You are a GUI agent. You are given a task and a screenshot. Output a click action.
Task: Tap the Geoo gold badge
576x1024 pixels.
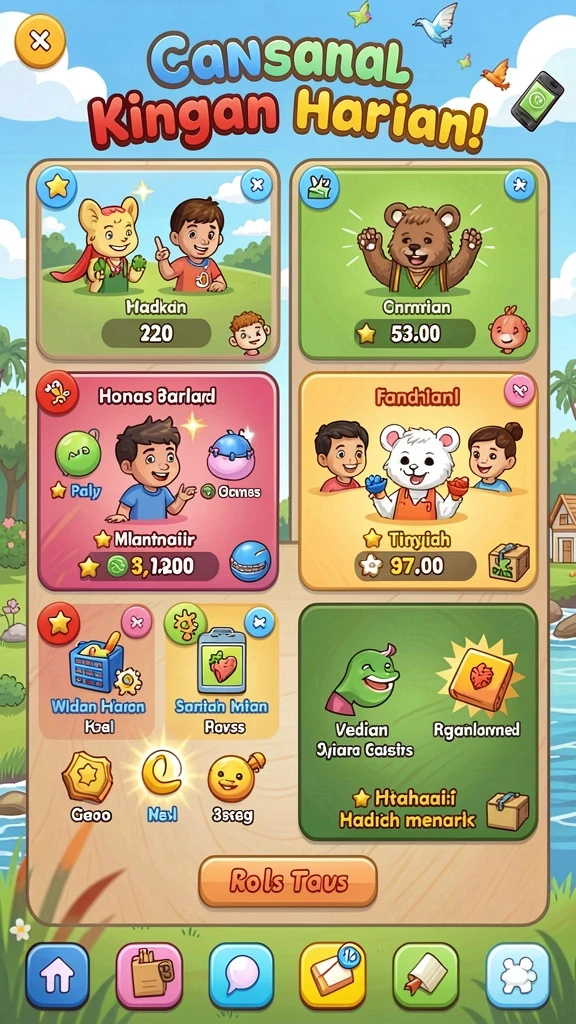tap(87, 786)
